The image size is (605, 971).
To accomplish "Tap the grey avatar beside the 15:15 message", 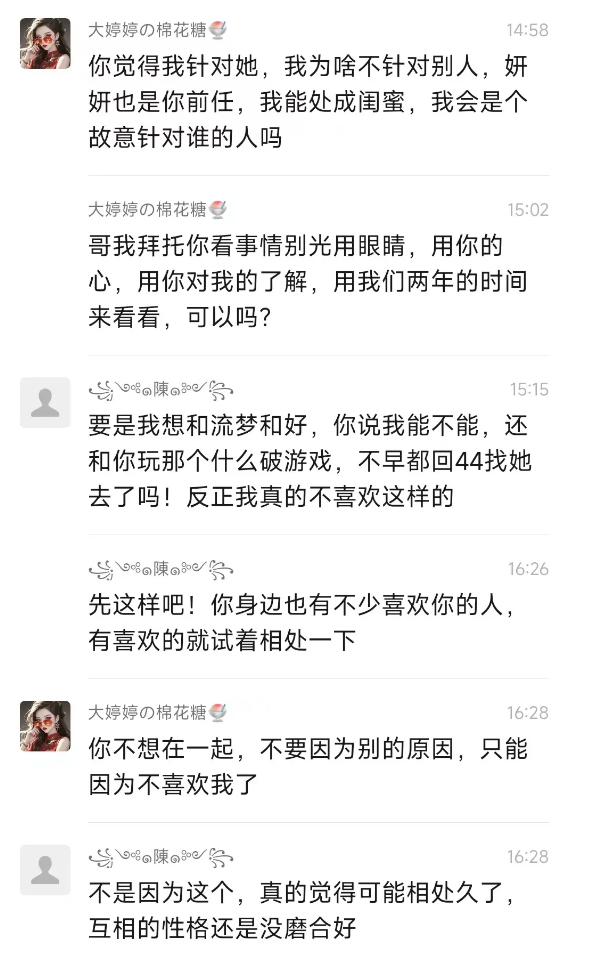I will tap(45, 403).
